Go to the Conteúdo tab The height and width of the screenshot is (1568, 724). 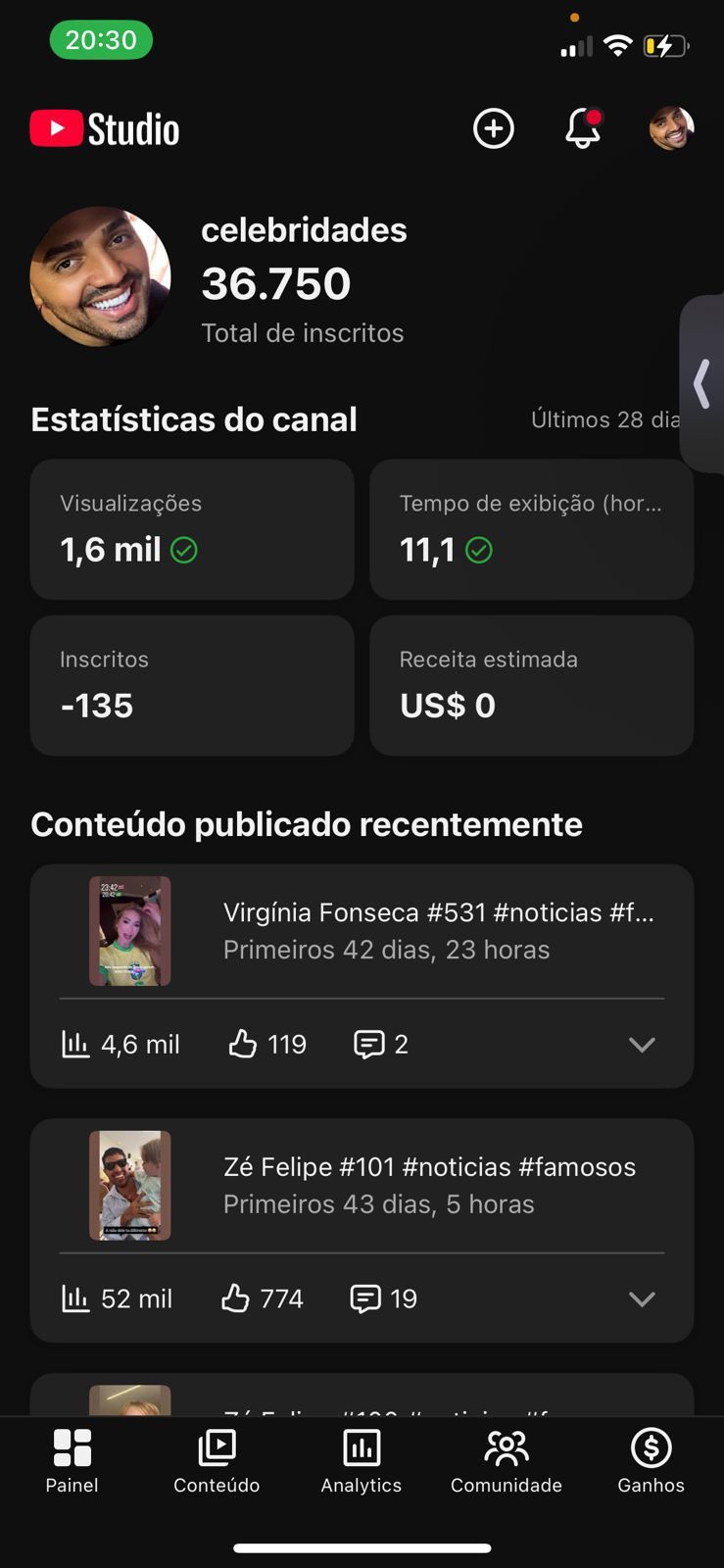coord(217,1460)
